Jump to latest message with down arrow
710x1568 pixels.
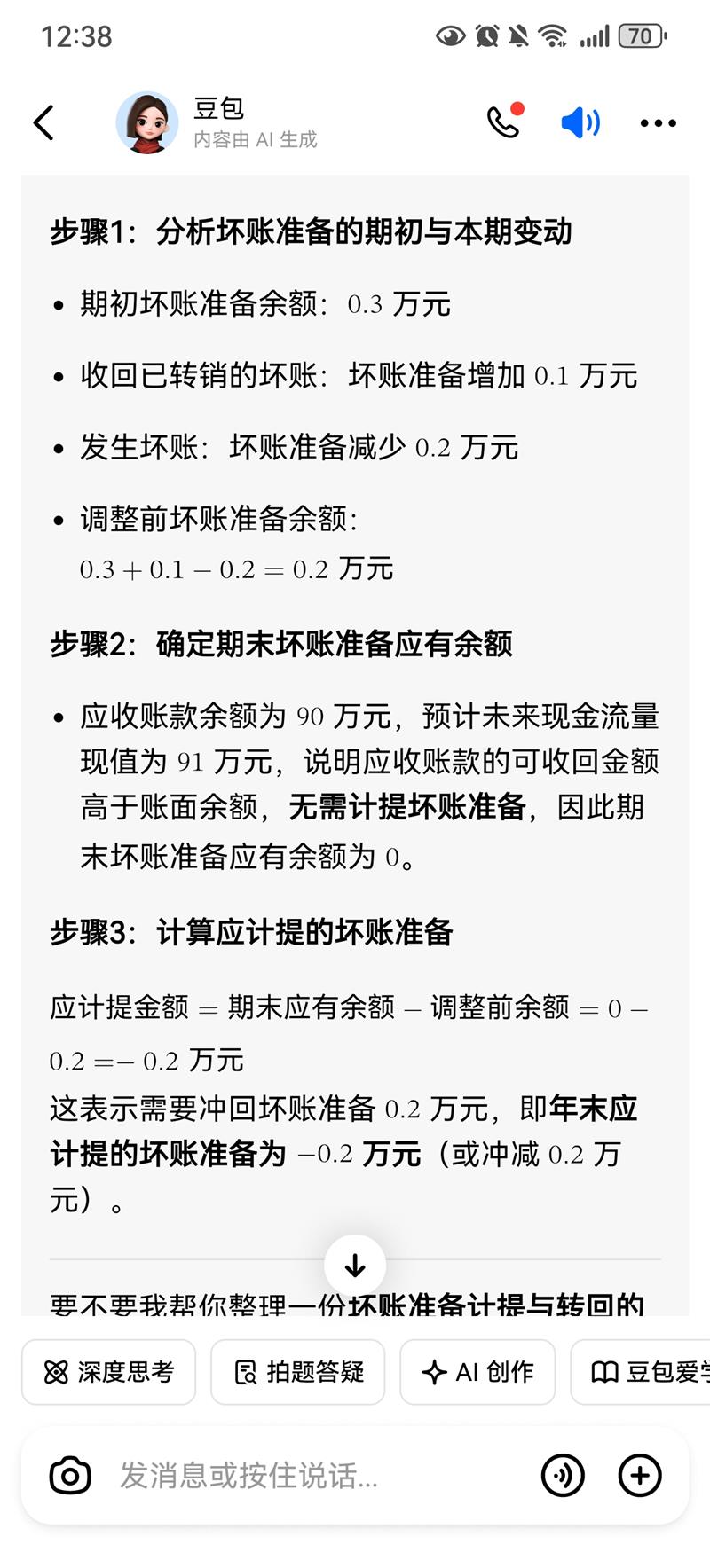click(x=355, y=1266)
